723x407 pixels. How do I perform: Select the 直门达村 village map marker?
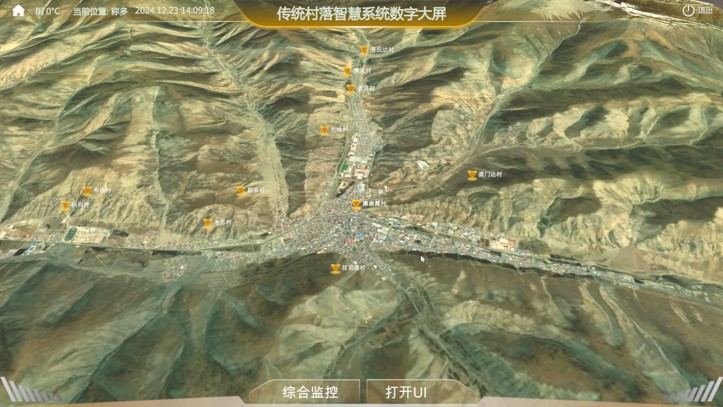click(472, 176)
